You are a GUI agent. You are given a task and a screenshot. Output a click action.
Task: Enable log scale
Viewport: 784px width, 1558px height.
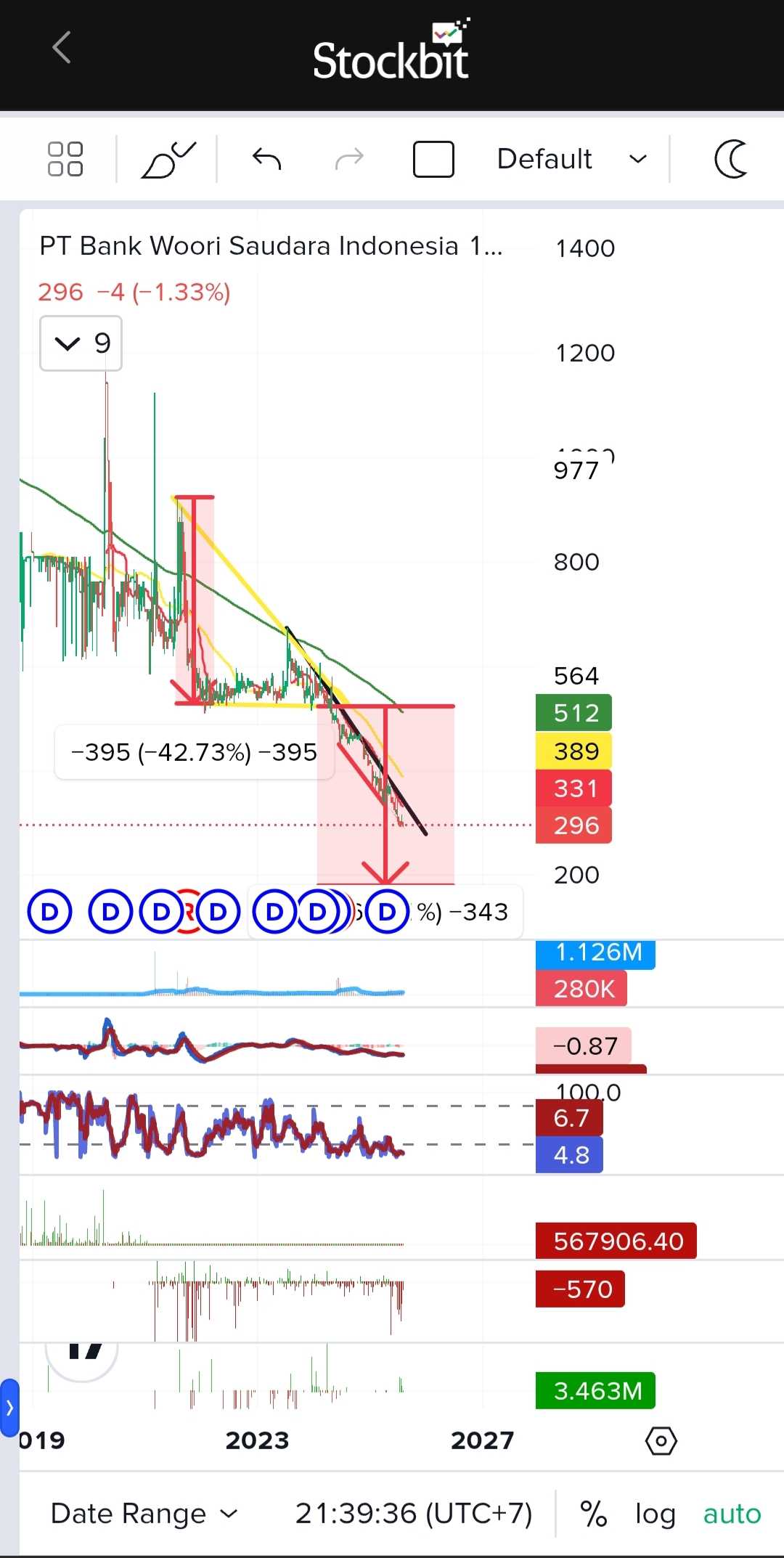655,1514
